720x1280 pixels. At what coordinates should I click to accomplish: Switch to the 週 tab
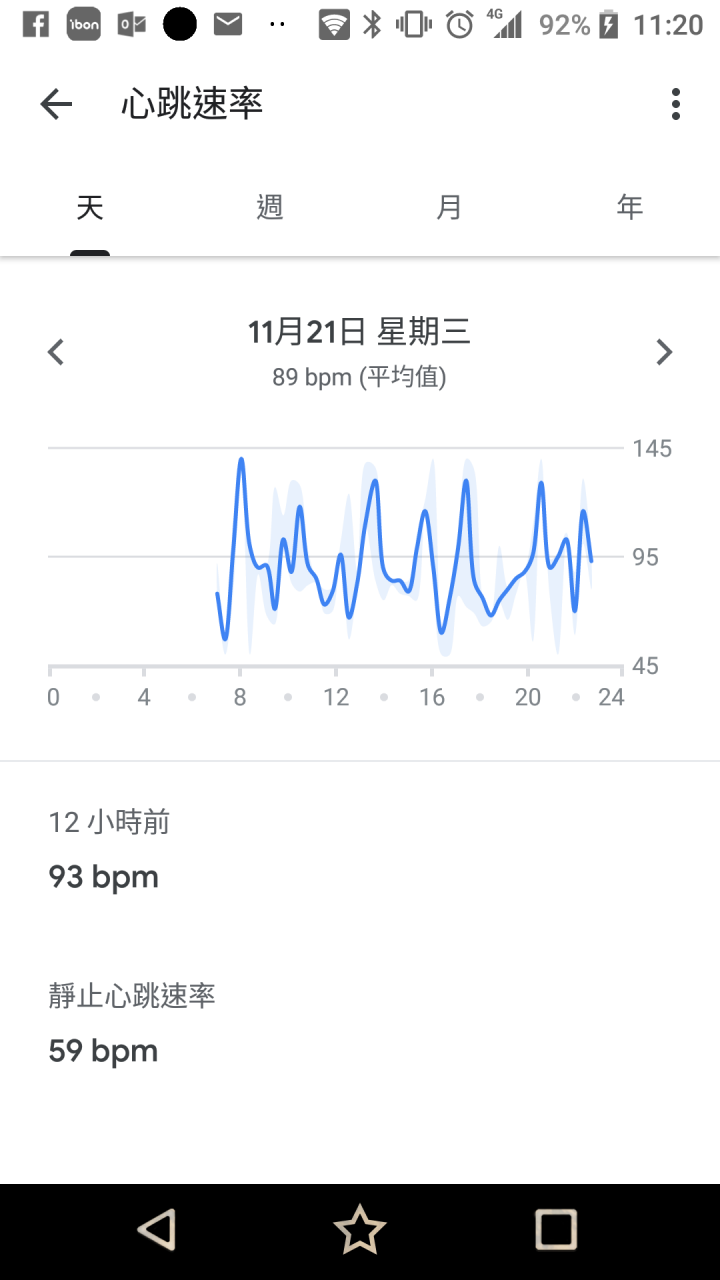pyautogui.click(x=270, y=207)
